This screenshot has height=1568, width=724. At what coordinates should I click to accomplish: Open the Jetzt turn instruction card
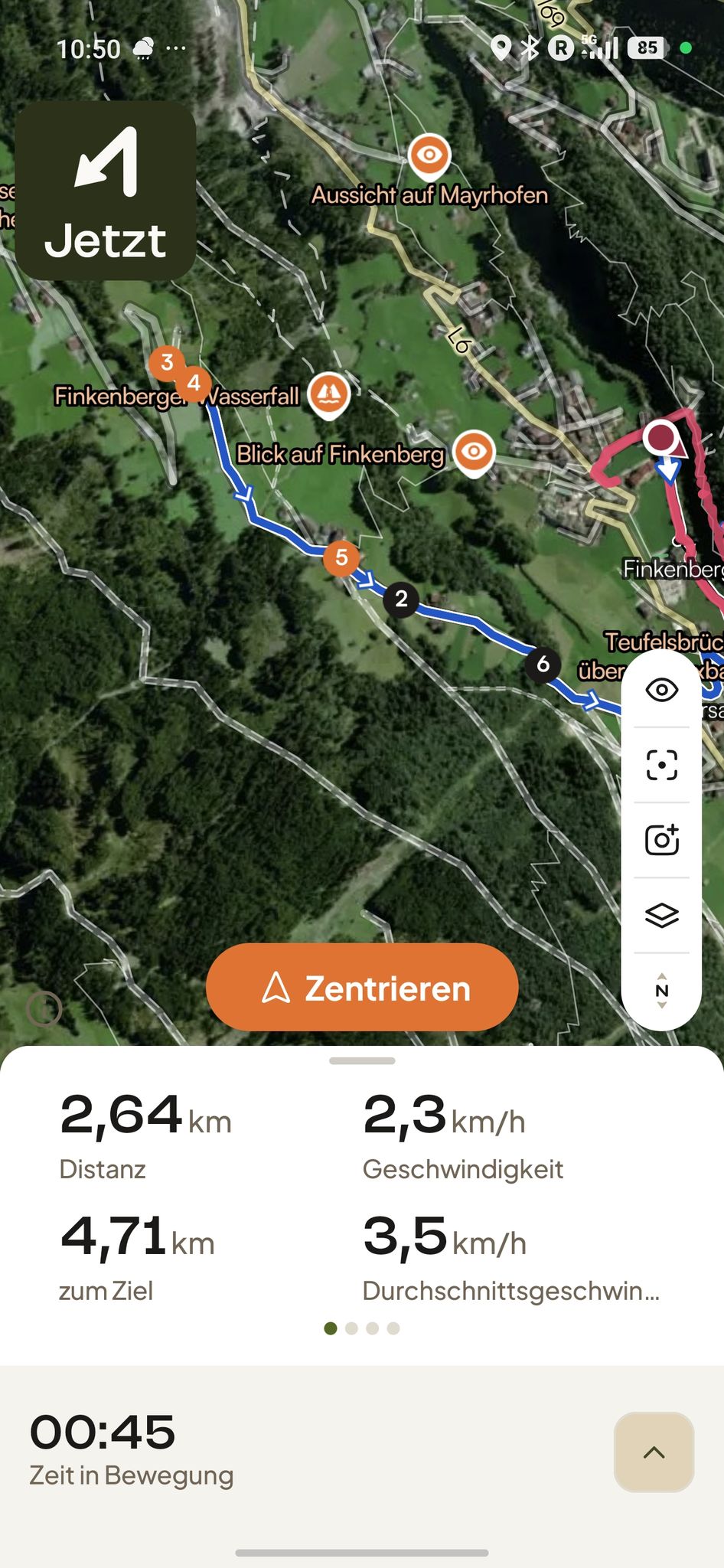(106, 191)
